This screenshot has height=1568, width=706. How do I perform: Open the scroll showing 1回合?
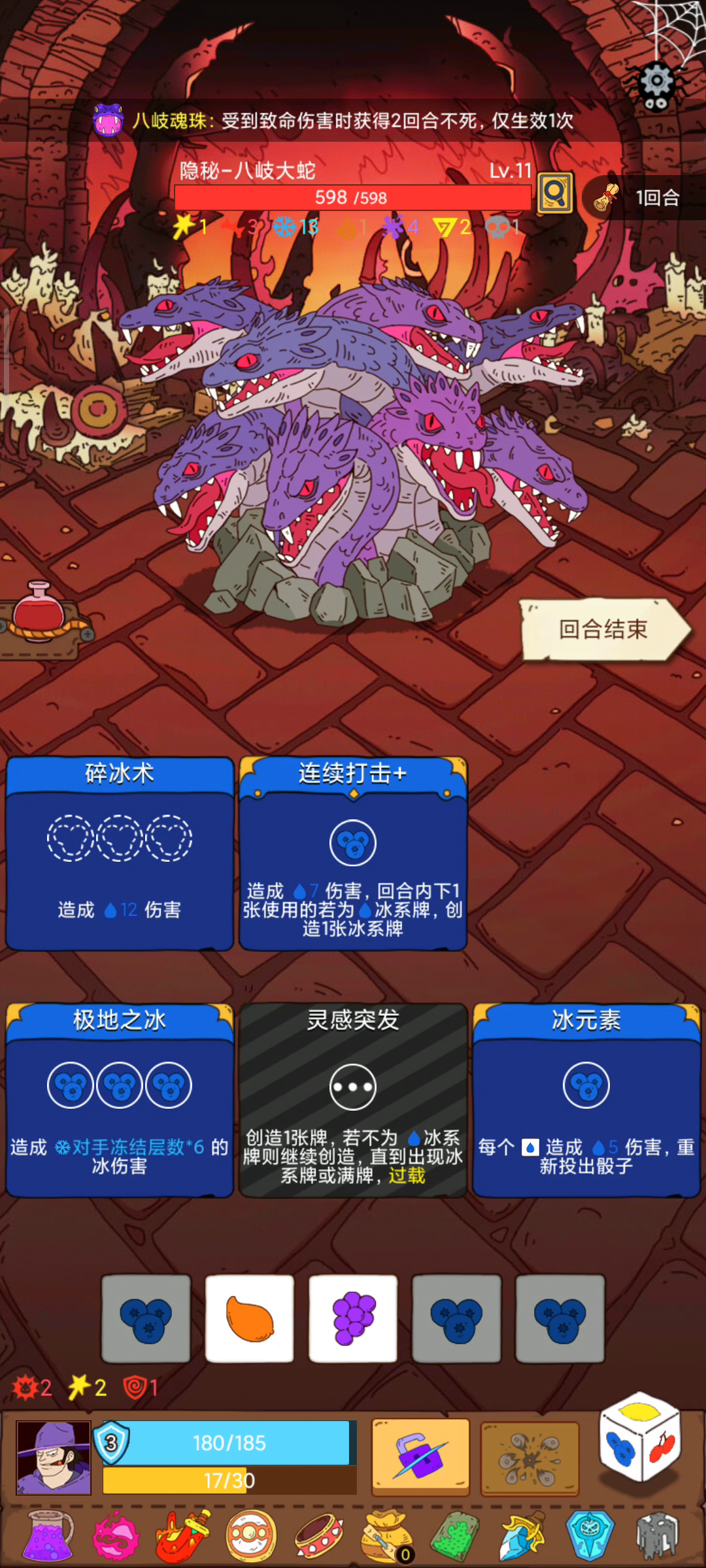click(643, 197)
